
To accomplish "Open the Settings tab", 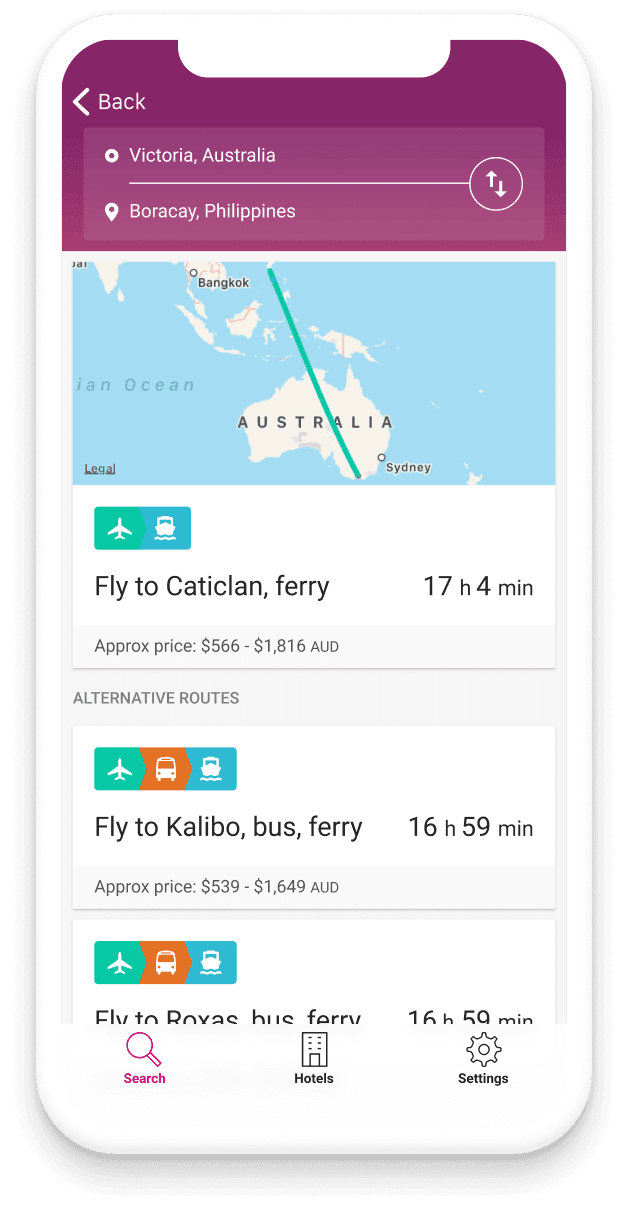I will pos(483,1059).
